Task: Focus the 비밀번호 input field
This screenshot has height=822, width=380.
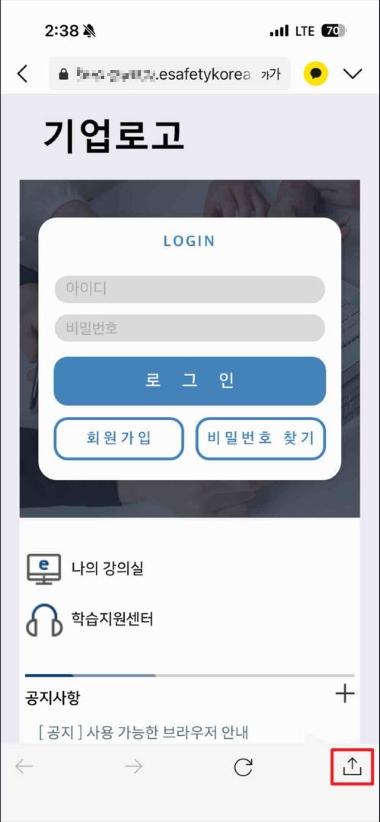Action: tap(190, 328)
